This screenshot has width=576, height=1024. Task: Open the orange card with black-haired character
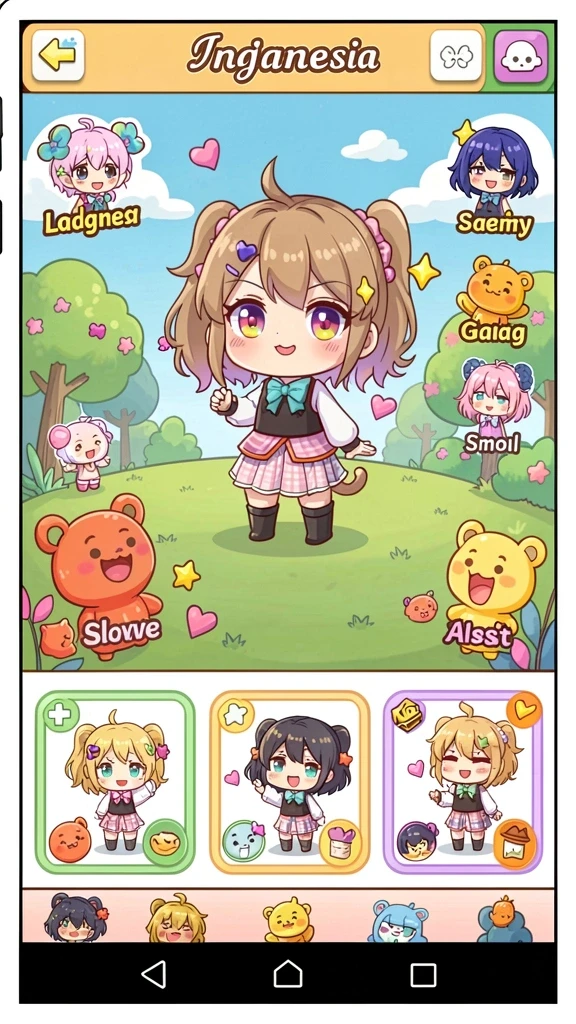click(x=289, y=782)
